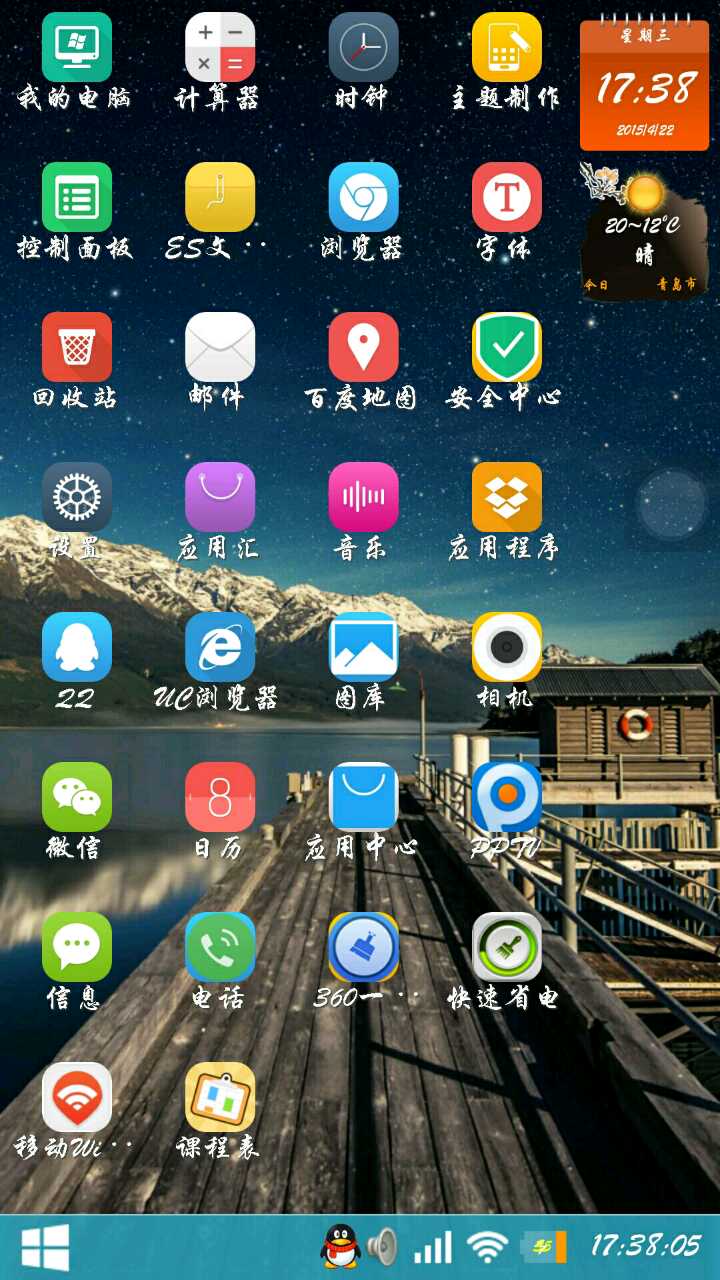Tap the Windows start button
720x1280 pixels.
coord(45,1248)
